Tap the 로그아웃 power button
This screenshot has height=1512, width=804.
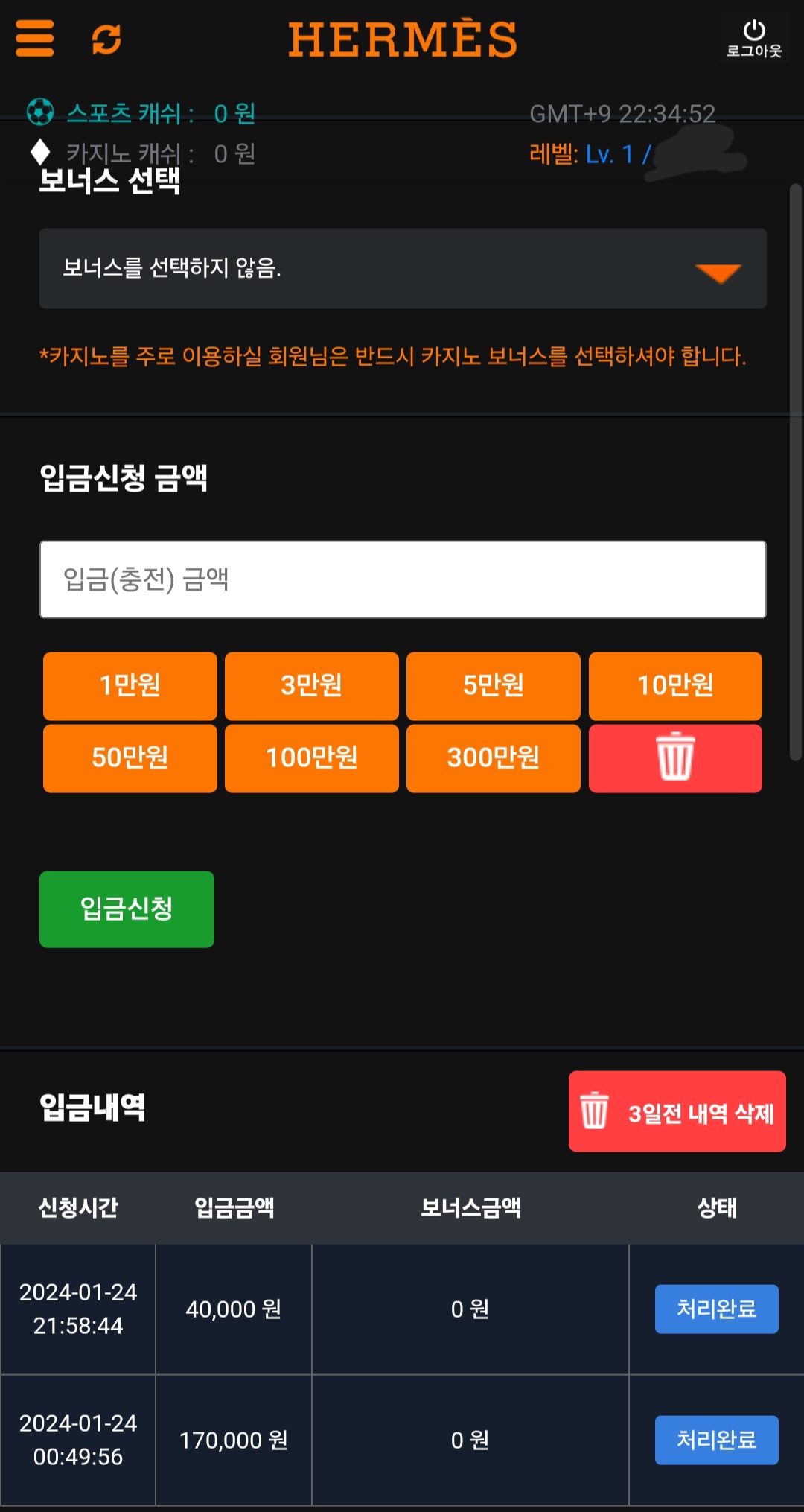(753, 39)
